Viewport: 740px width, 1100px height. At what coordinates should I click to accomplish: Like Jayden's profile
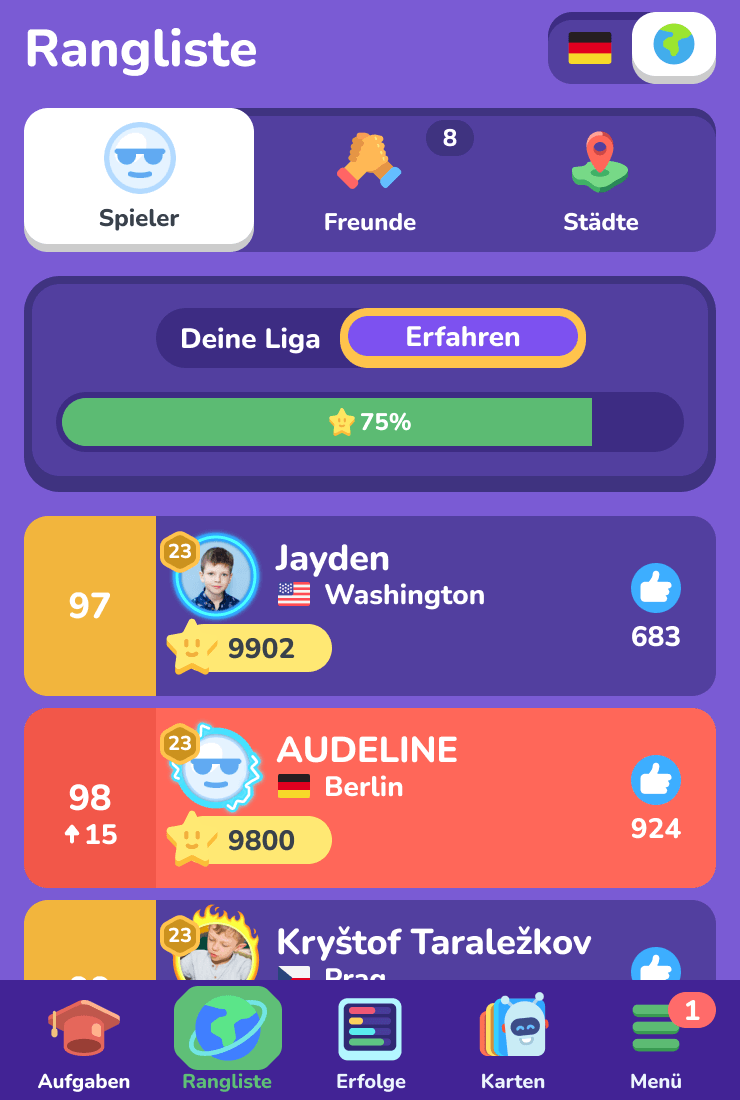656,589
